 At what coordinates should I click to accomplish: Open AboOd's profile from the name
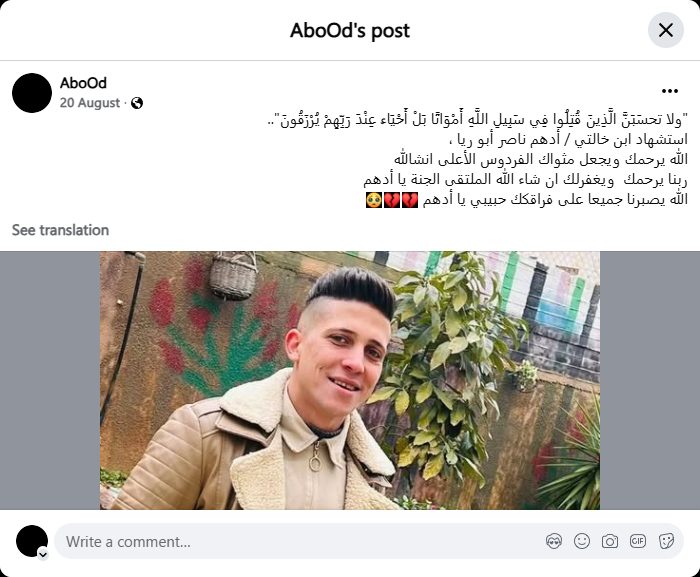83,83
